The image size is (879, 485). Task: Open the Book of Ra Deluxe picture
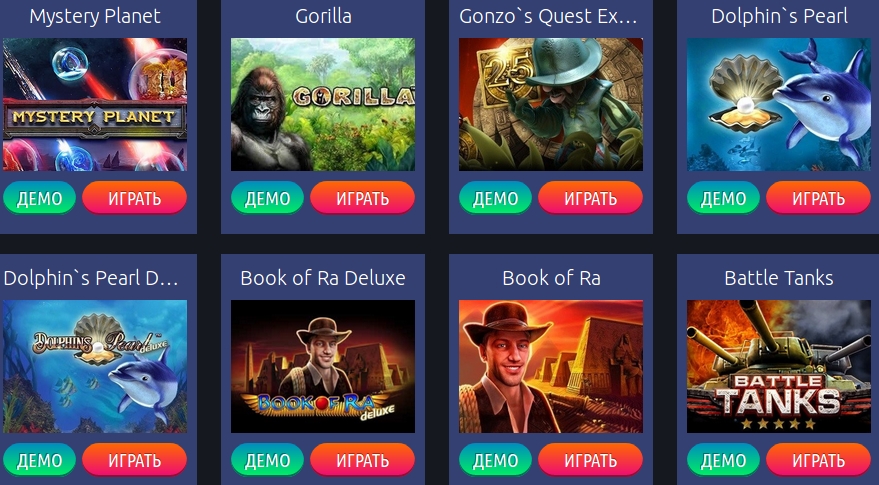pos(322,366)
